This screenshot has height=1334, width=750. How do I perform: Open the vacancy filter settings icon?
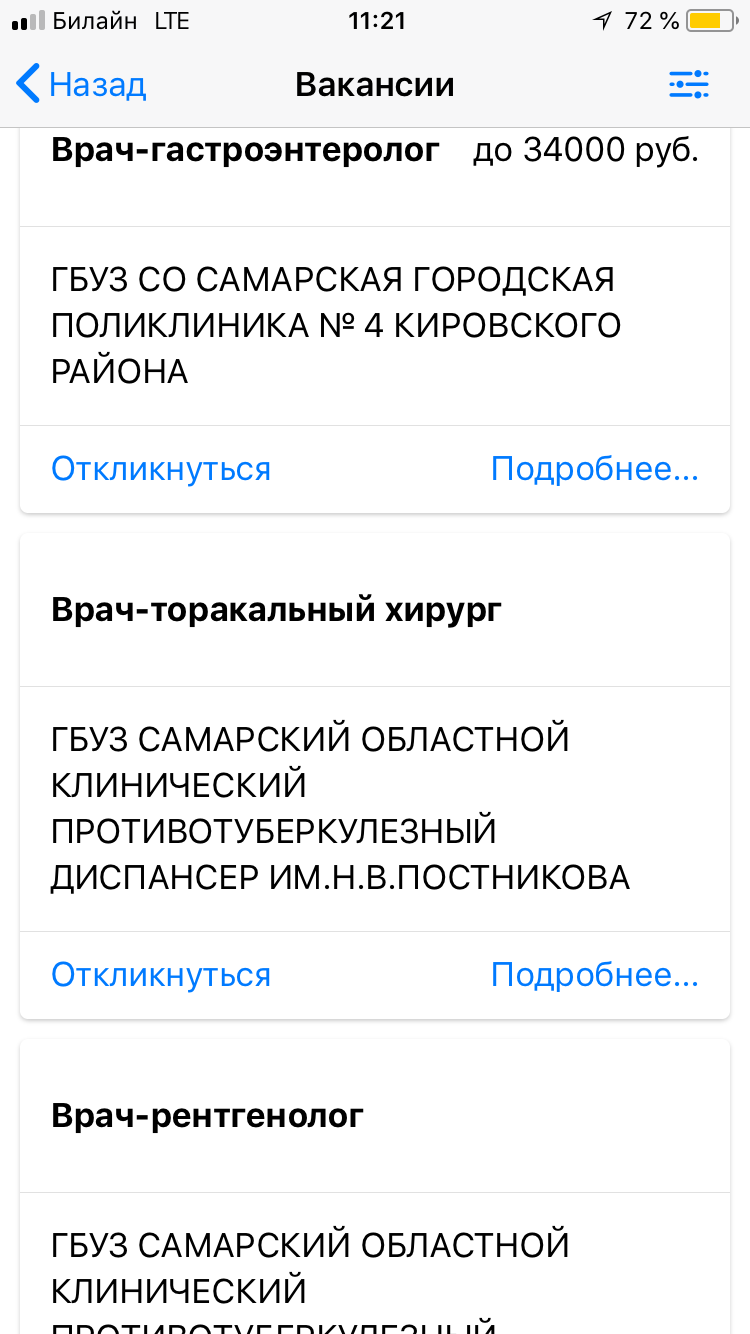pyautogui.click(x=688, y=85)
